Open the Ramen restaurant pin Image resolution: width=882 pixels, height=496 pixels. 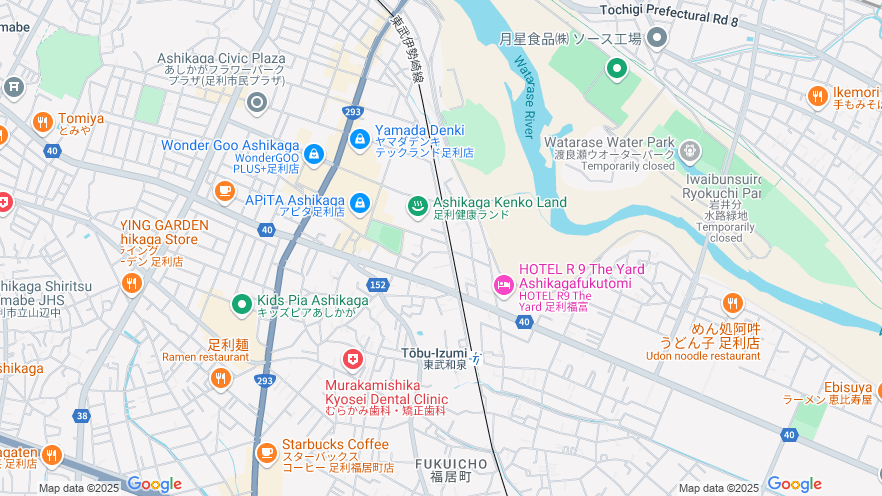(x=221, y=378)
